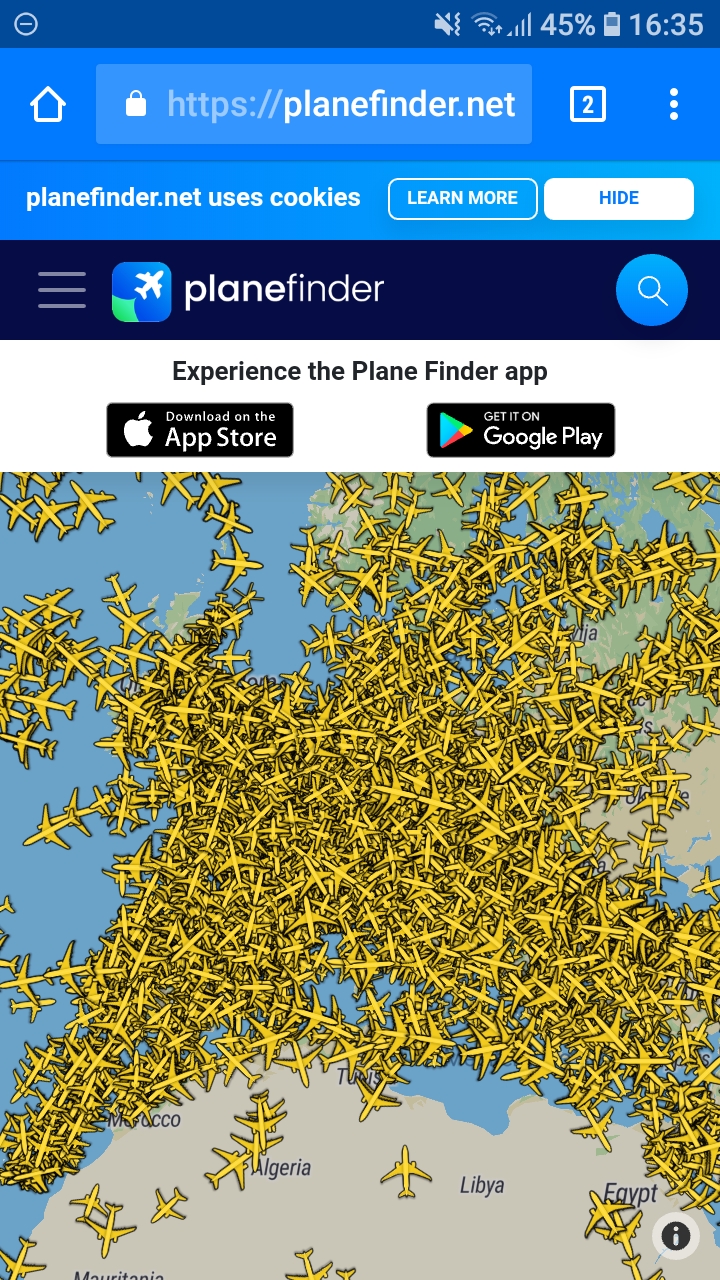
Task: Show the map info details
Action: pos(676,1236)
